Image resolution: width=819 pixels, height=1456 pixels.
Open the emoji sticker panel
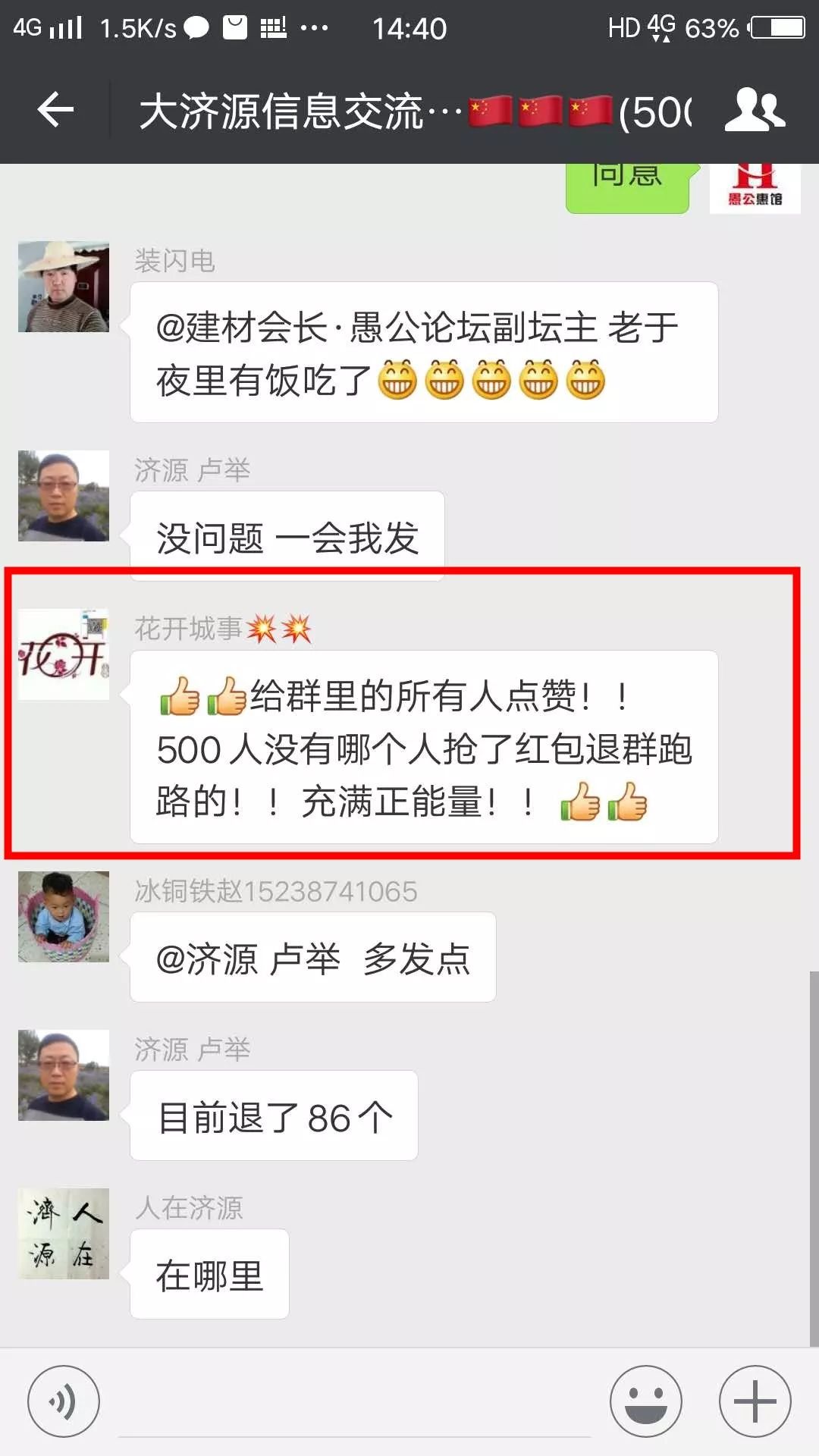point(645,1402)
